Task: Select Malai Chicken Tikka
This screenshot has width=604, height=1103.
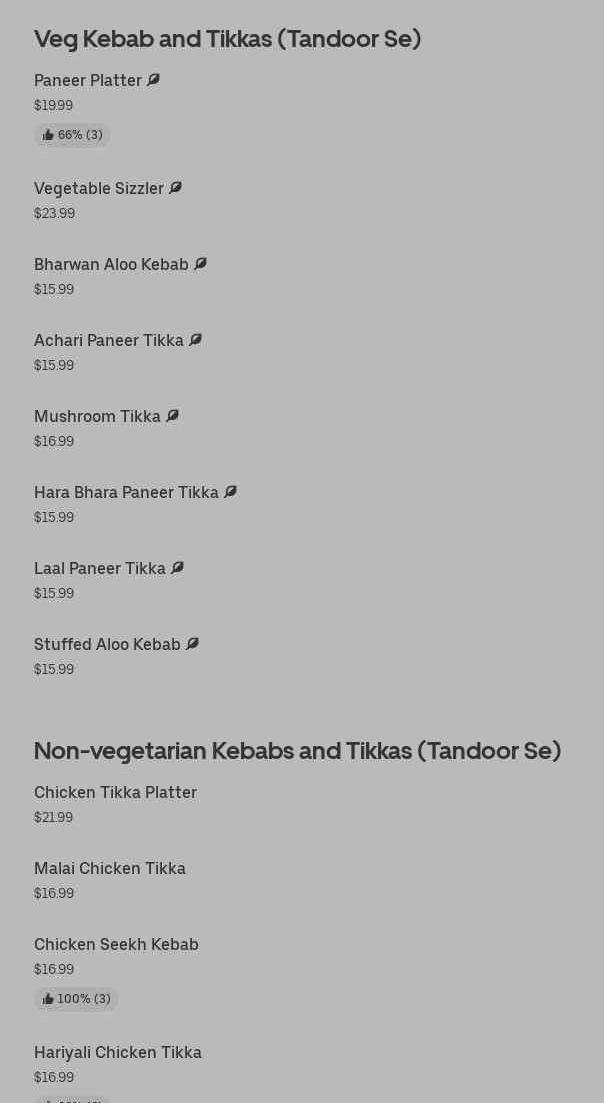Action: pyautogui.click(x=110, y=869)
